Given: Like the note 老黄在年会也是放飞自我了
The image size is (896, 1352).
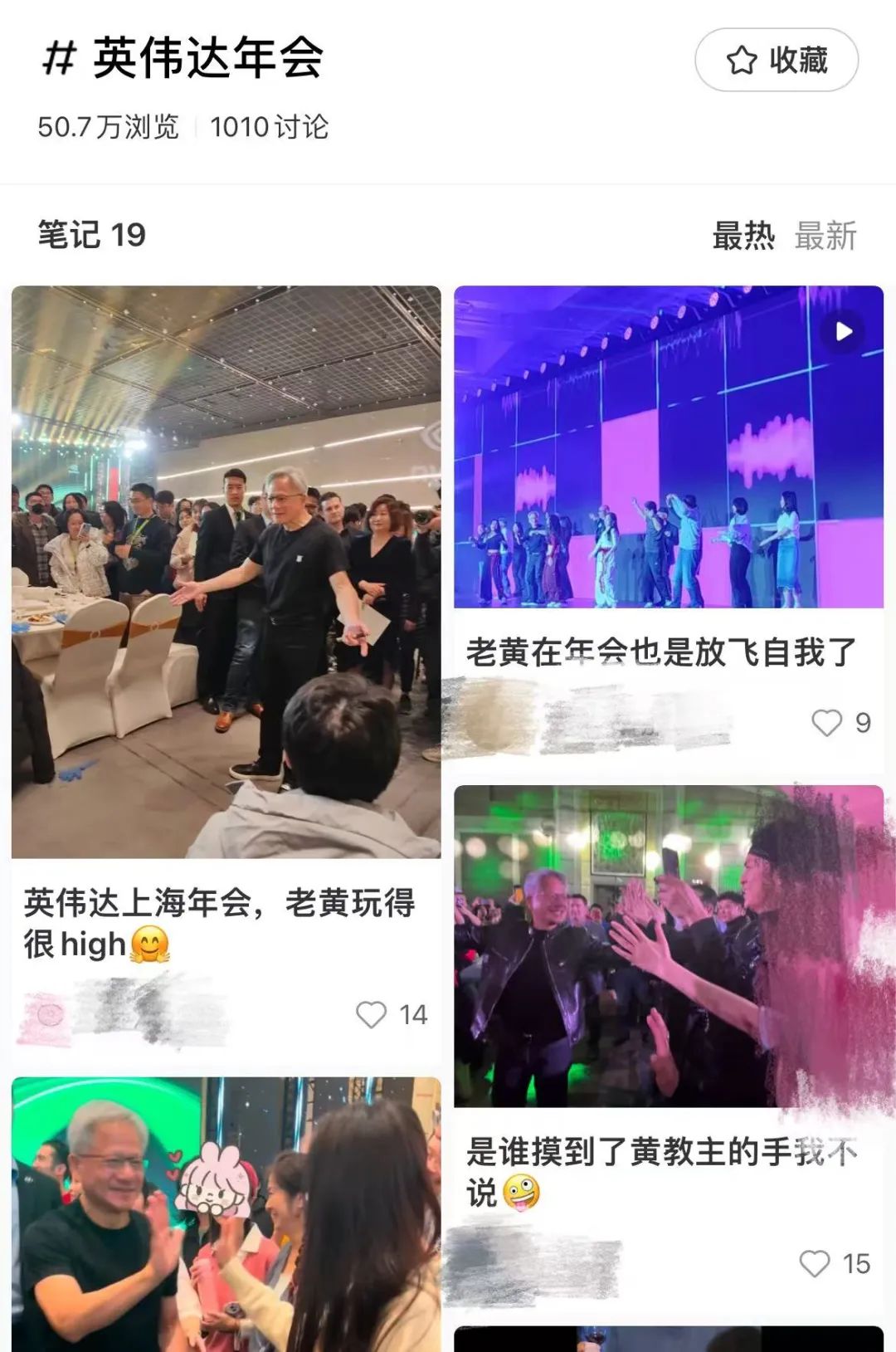Looking at the screenshot, I should tap(826, 723).
